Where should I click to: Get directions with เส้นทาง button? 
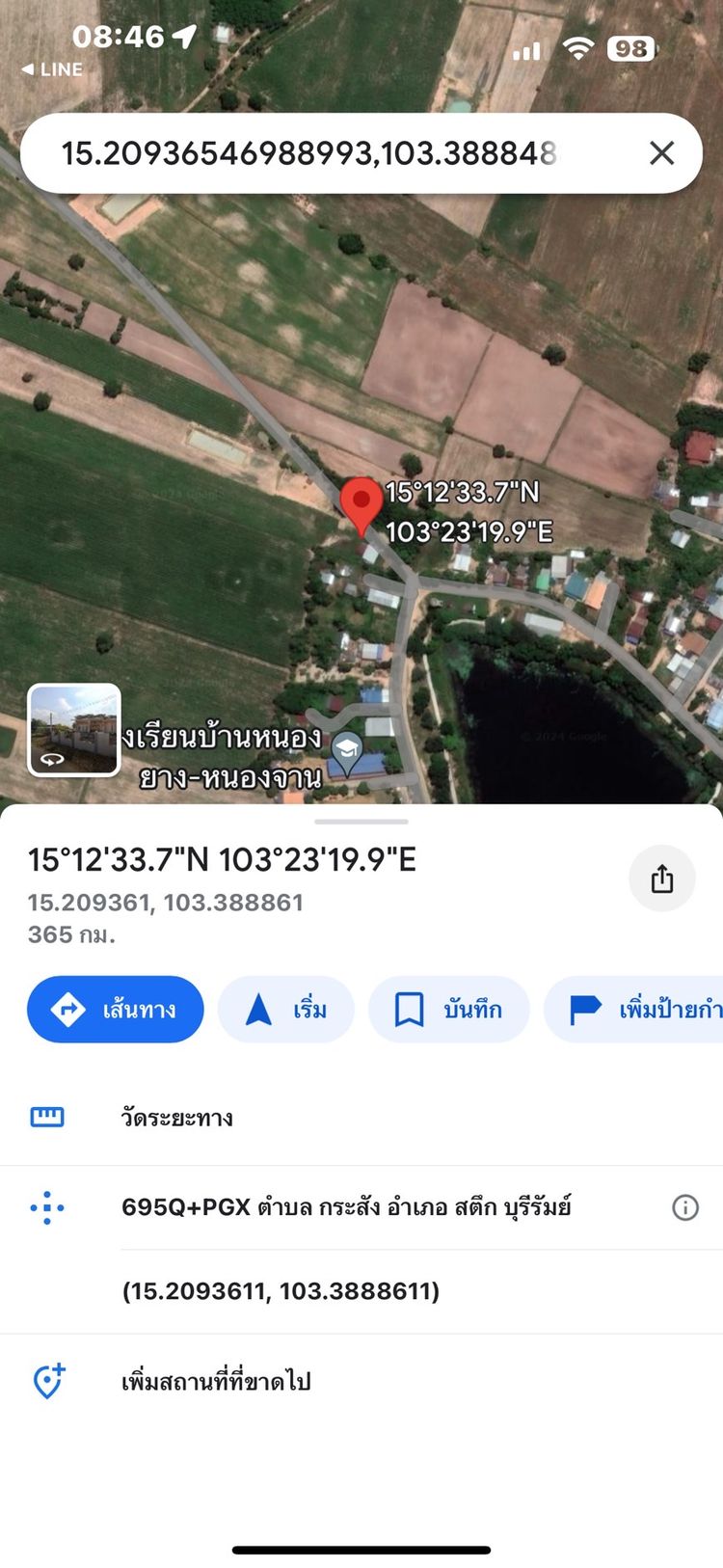coord(116,1010)
